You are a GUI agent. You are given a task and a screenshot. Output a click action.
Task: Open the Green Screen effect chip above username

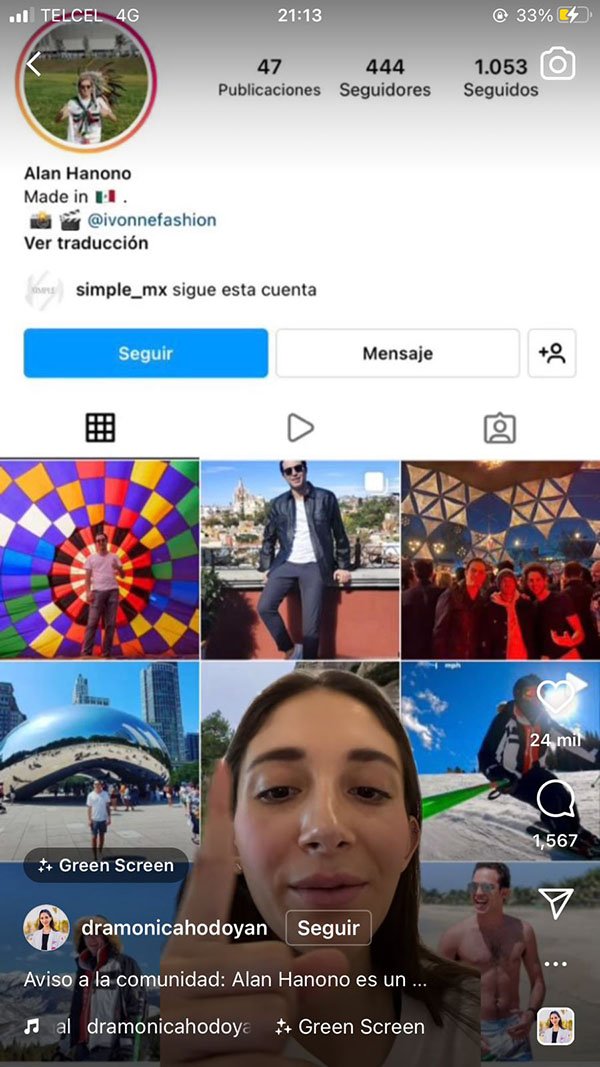[x=105, y=865]
